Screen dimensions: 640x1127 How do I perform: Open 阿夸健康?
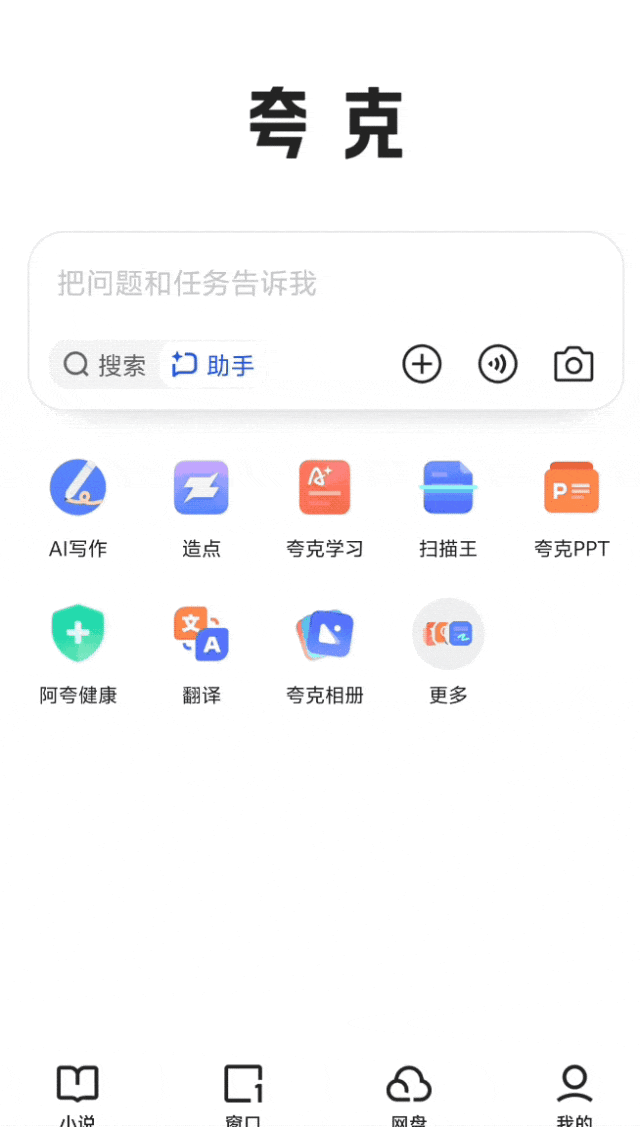[78, 651]
